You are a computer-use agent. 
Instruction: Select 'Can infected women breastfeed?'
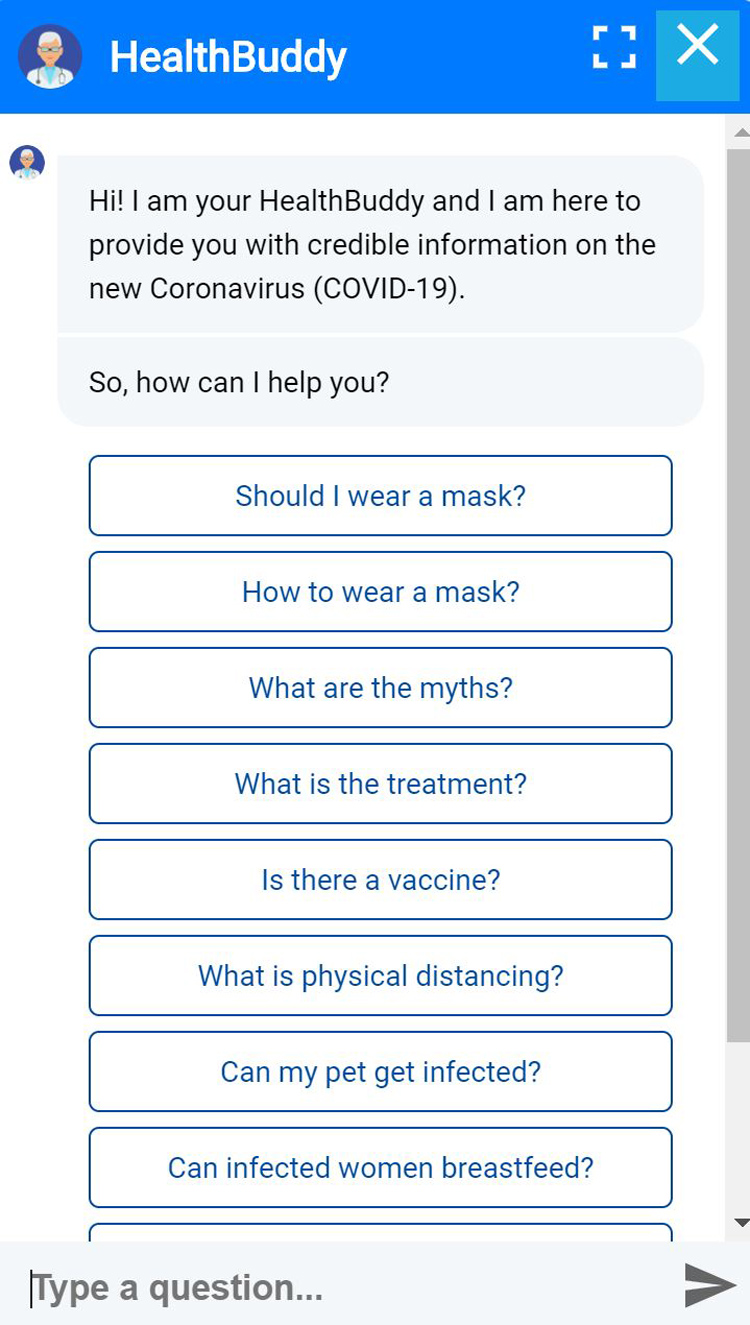click(380, 1168)
